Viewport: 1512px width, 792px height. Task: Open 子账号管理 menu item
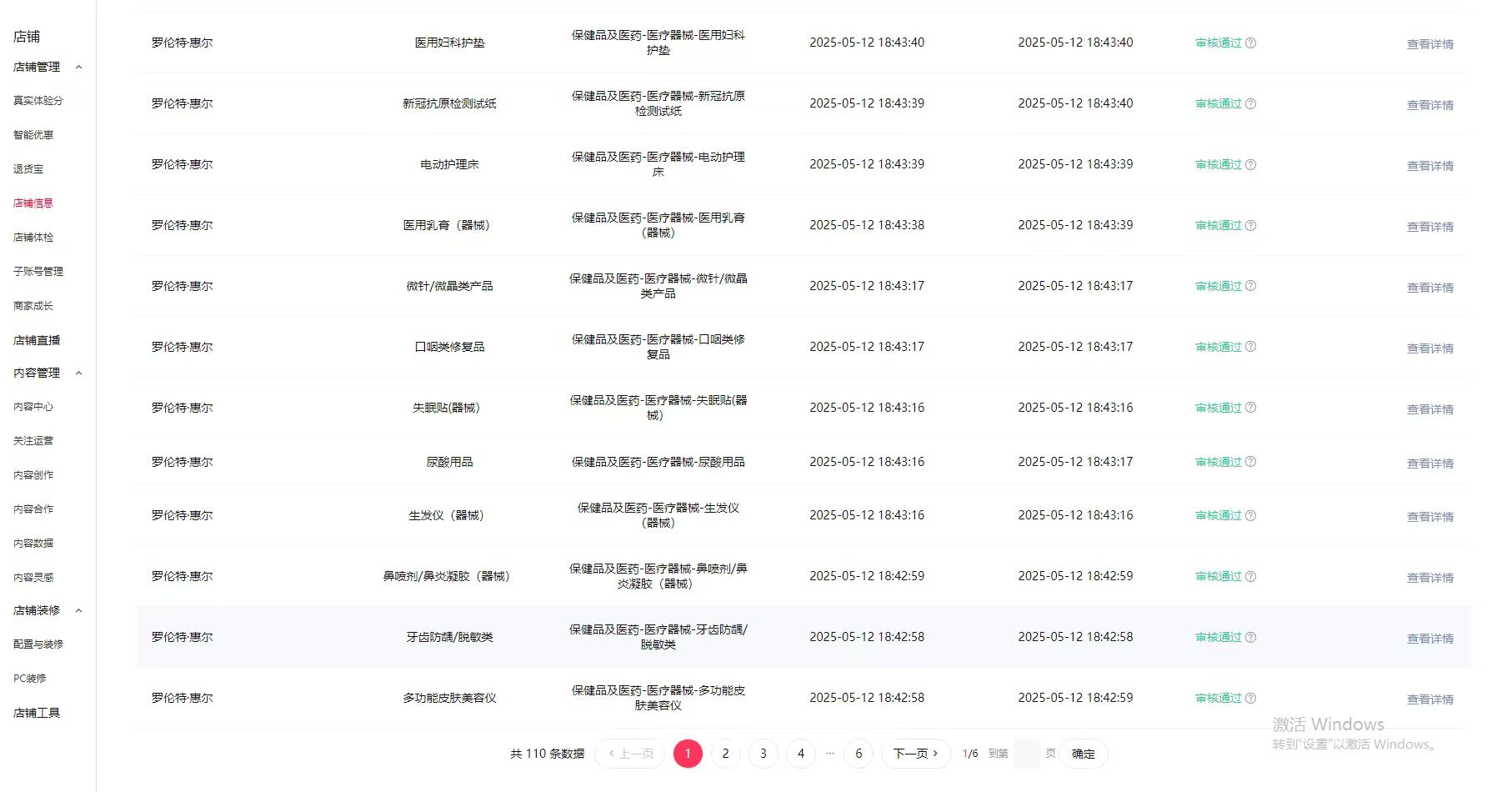[38, 272]
